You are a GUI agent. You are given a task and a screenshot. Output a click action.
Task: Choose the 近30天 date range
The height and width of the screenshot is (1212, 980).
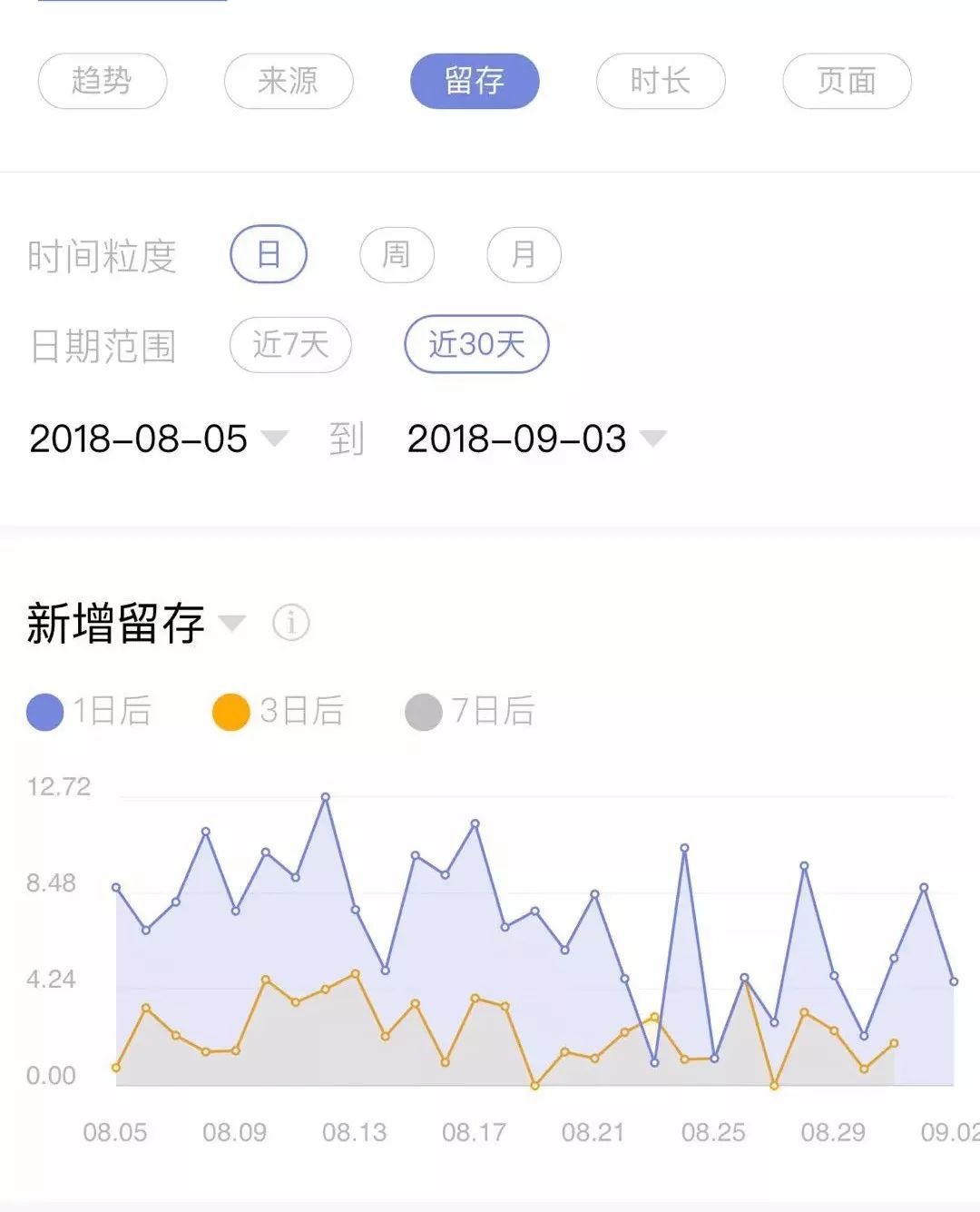(476, 345)
